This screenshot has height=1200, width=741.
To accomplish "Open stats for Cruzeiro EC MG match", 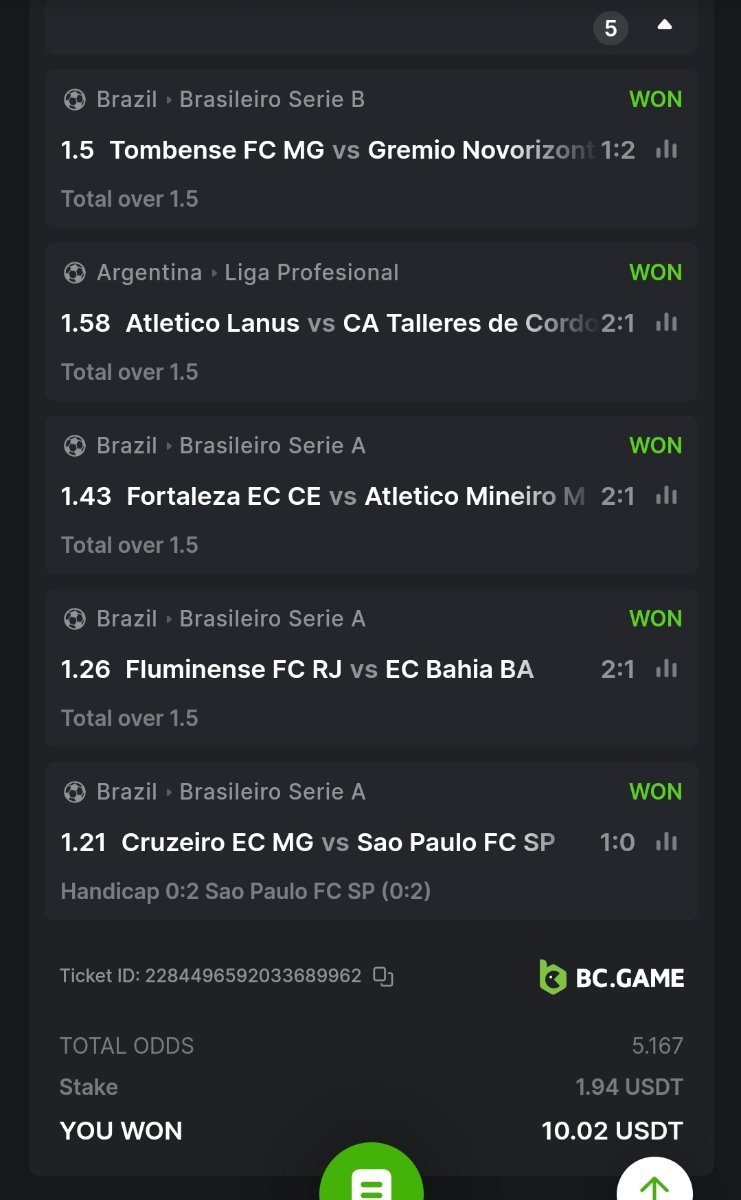I will pos(666,842).
